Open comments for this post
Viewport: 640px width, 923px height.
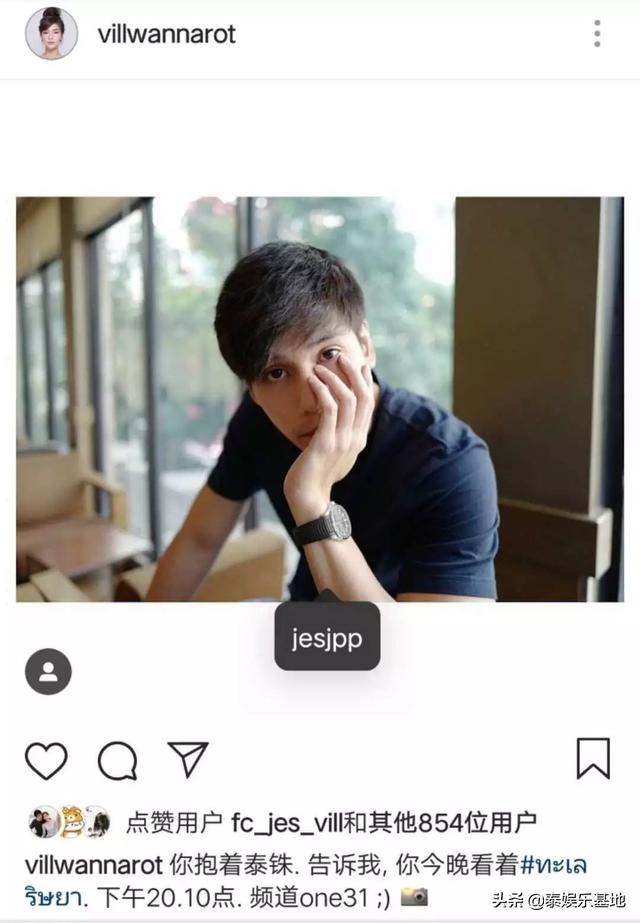(117, 761)
